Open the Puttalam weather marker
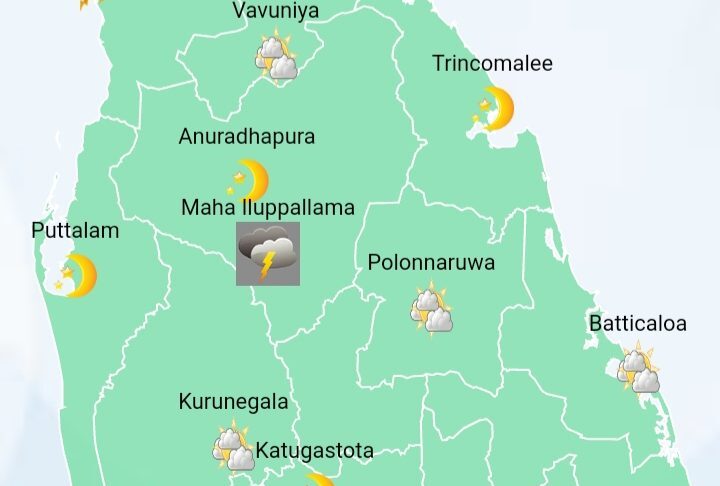720x486 pixels. coord(75,275)
